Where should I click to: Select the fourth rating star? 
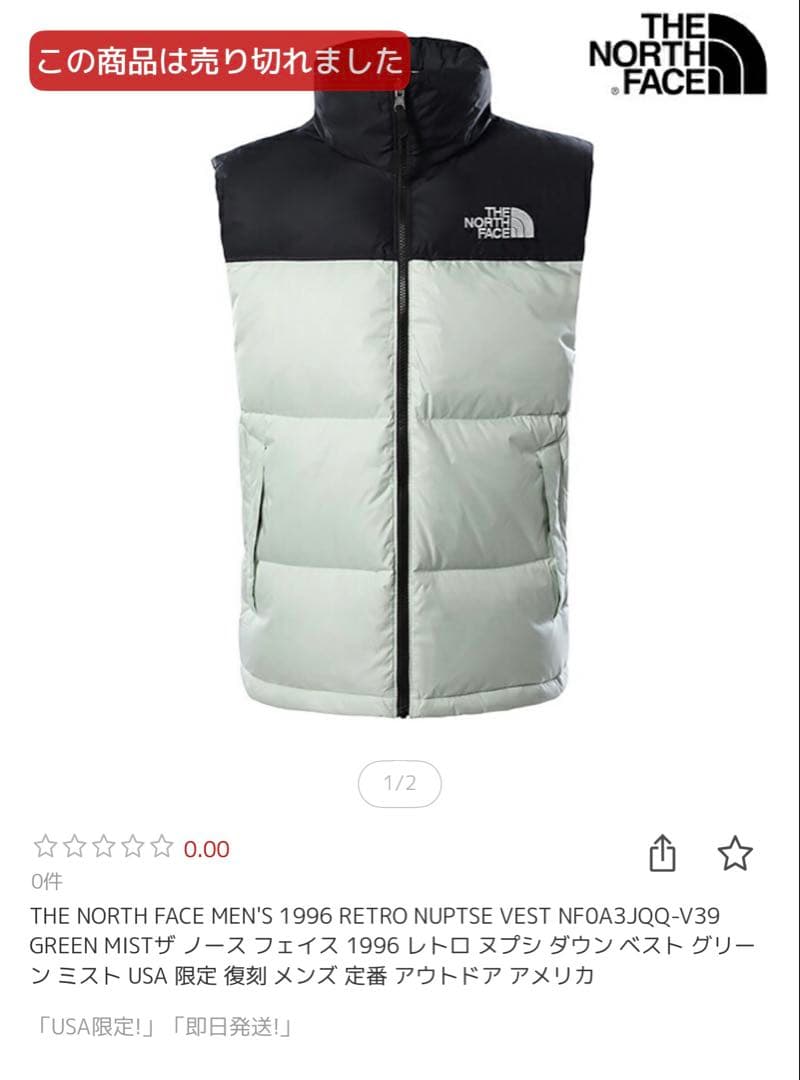click(130, 845)
